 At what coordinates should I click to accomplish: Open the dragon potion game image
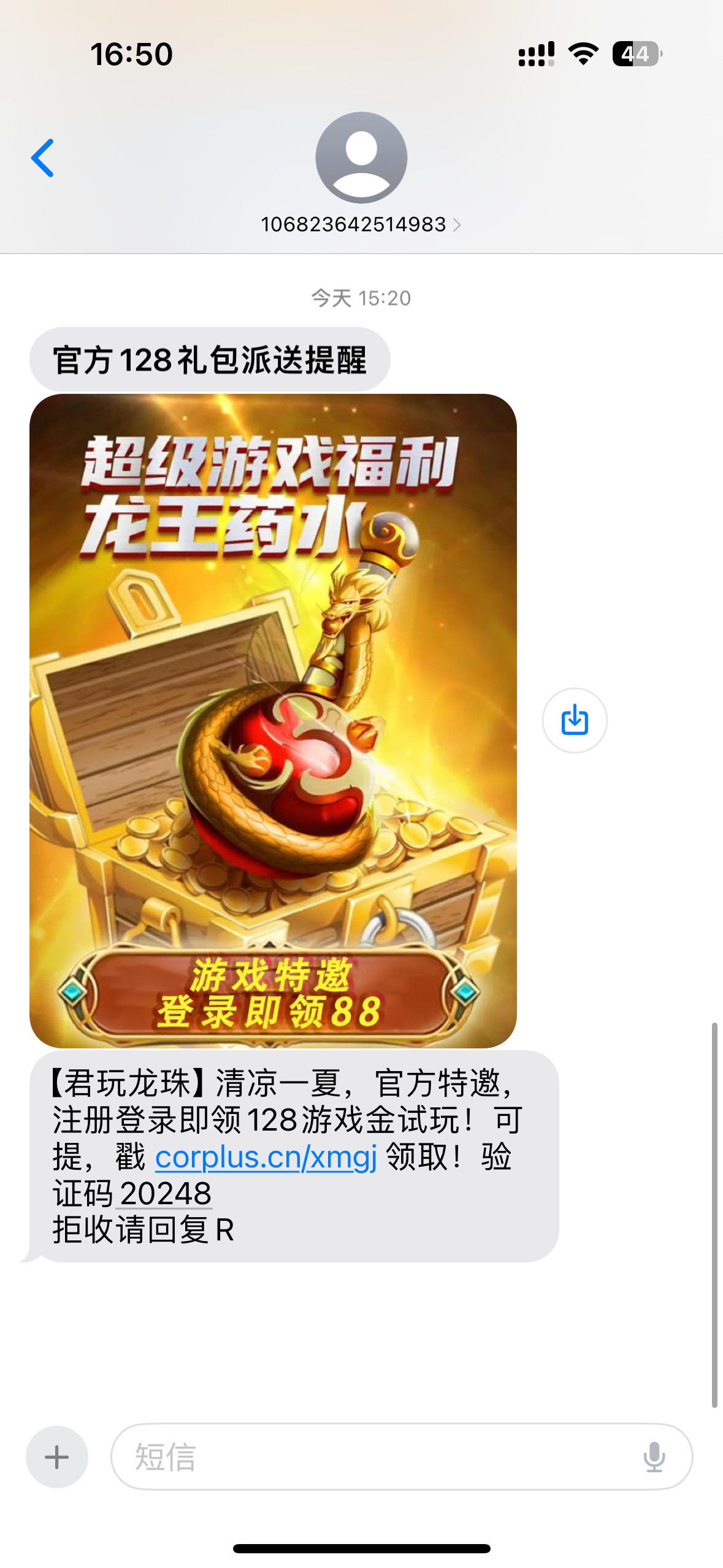(273, 720)
